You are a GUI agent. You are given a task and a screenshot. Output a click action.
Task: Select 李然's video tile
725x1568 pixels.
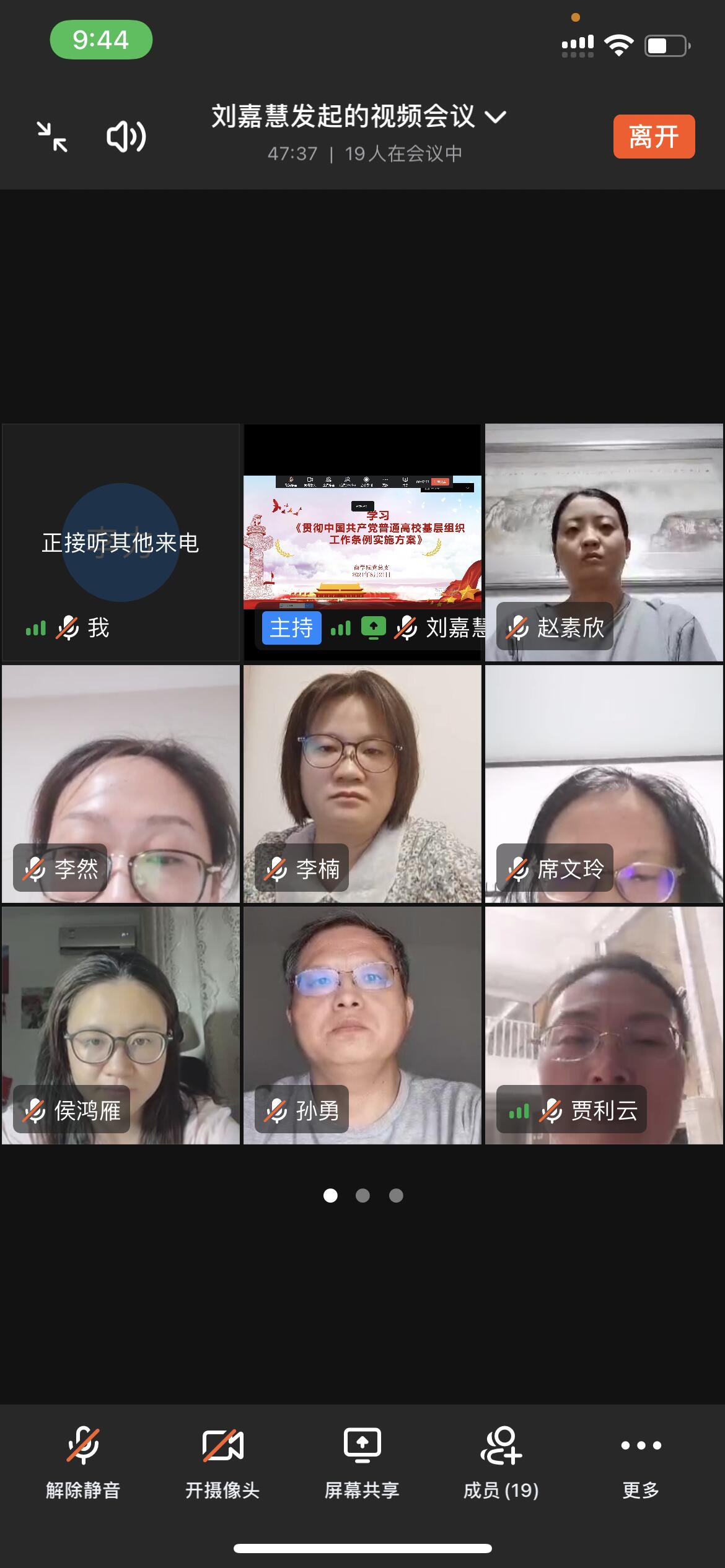[121, 783]
